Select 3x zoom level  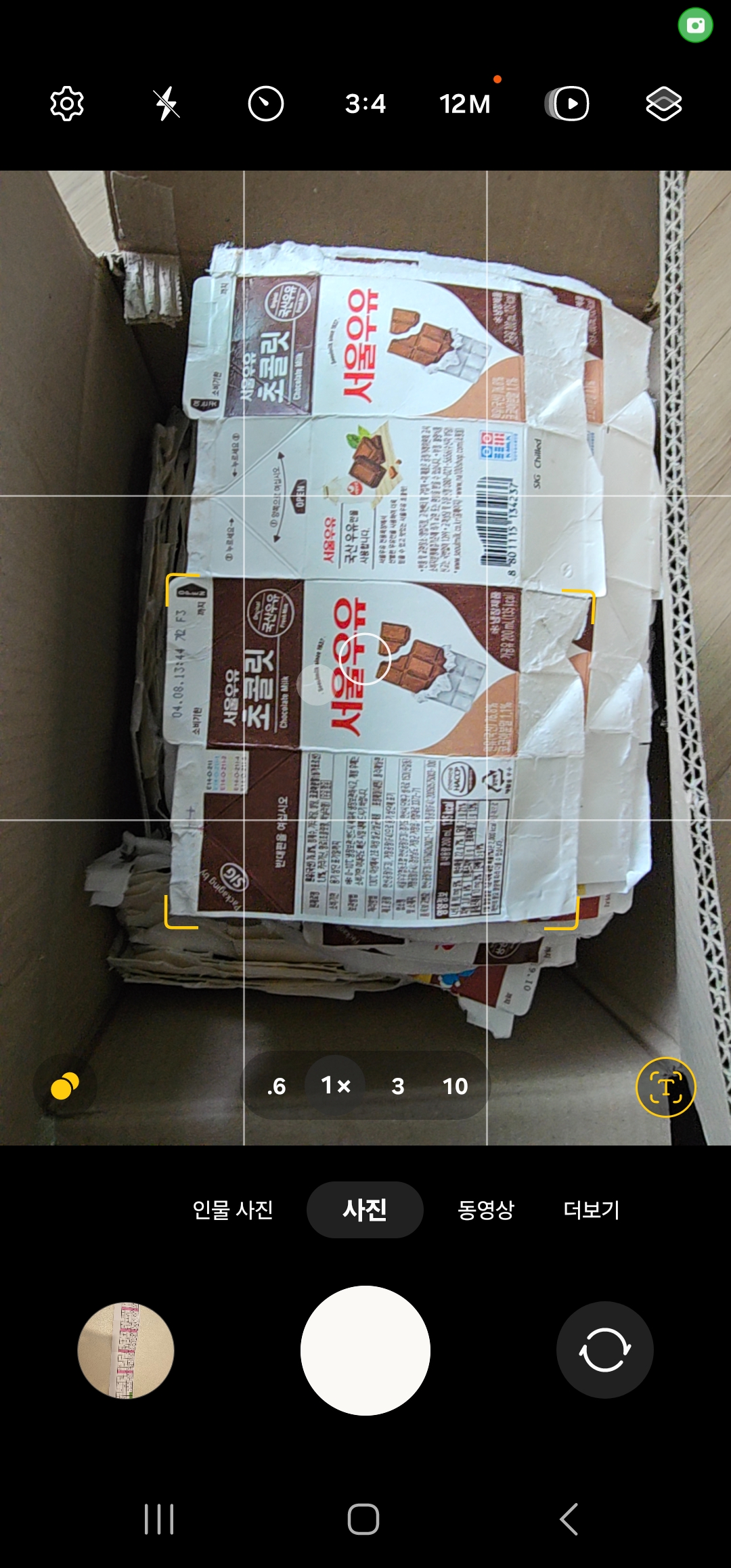[x=398, y=1087]
